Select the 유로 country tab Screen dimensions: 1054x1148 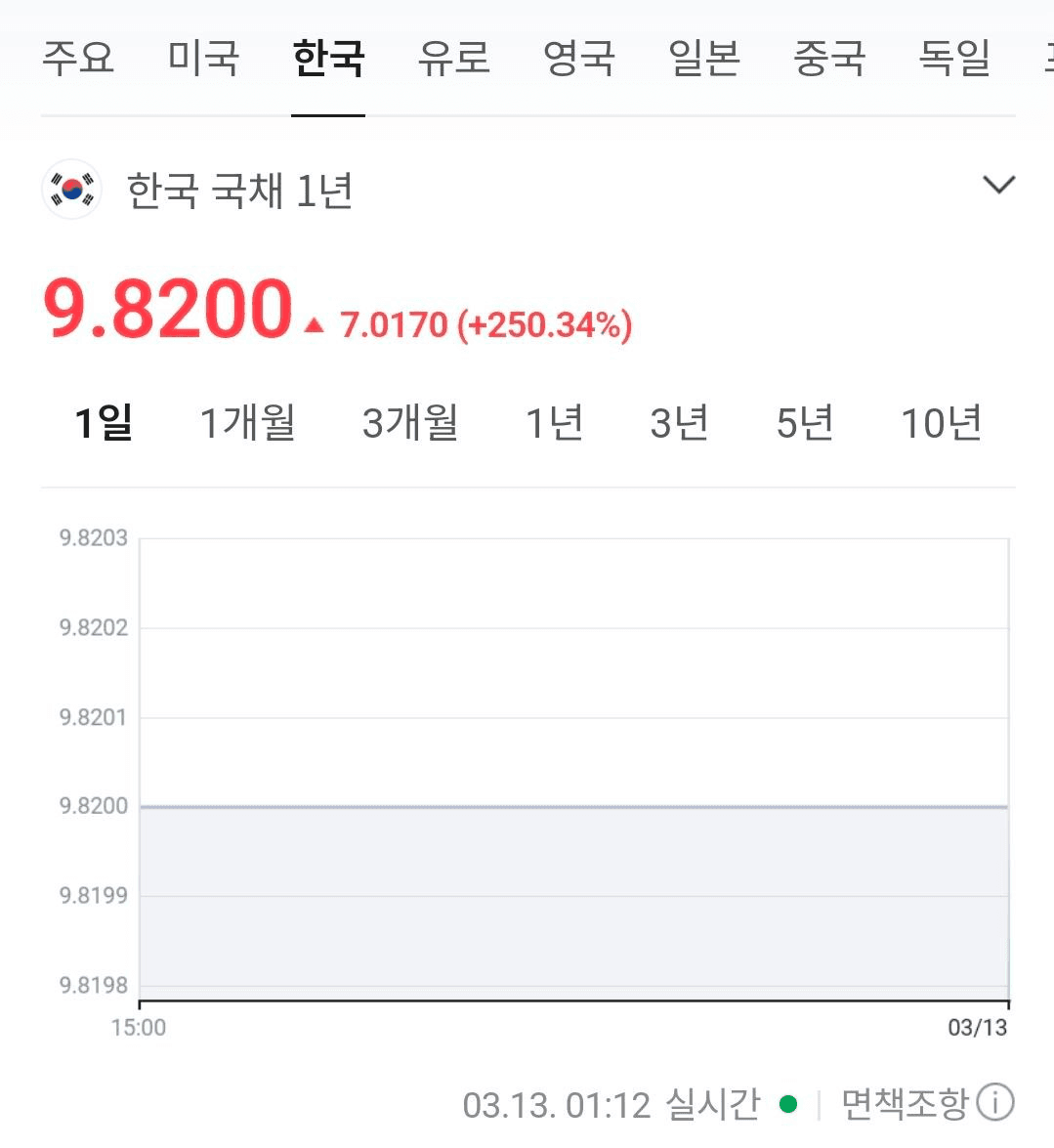pyautogui.click(x=453, y=59)
